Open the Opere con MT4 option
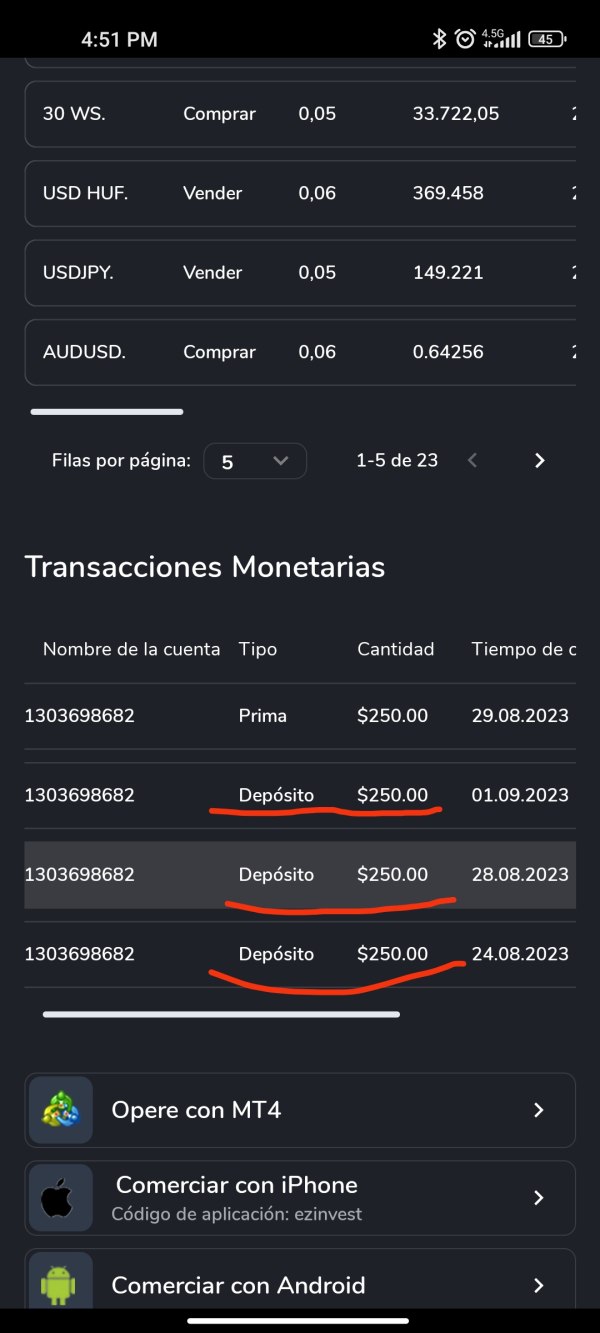 [x=300, y=1110]
